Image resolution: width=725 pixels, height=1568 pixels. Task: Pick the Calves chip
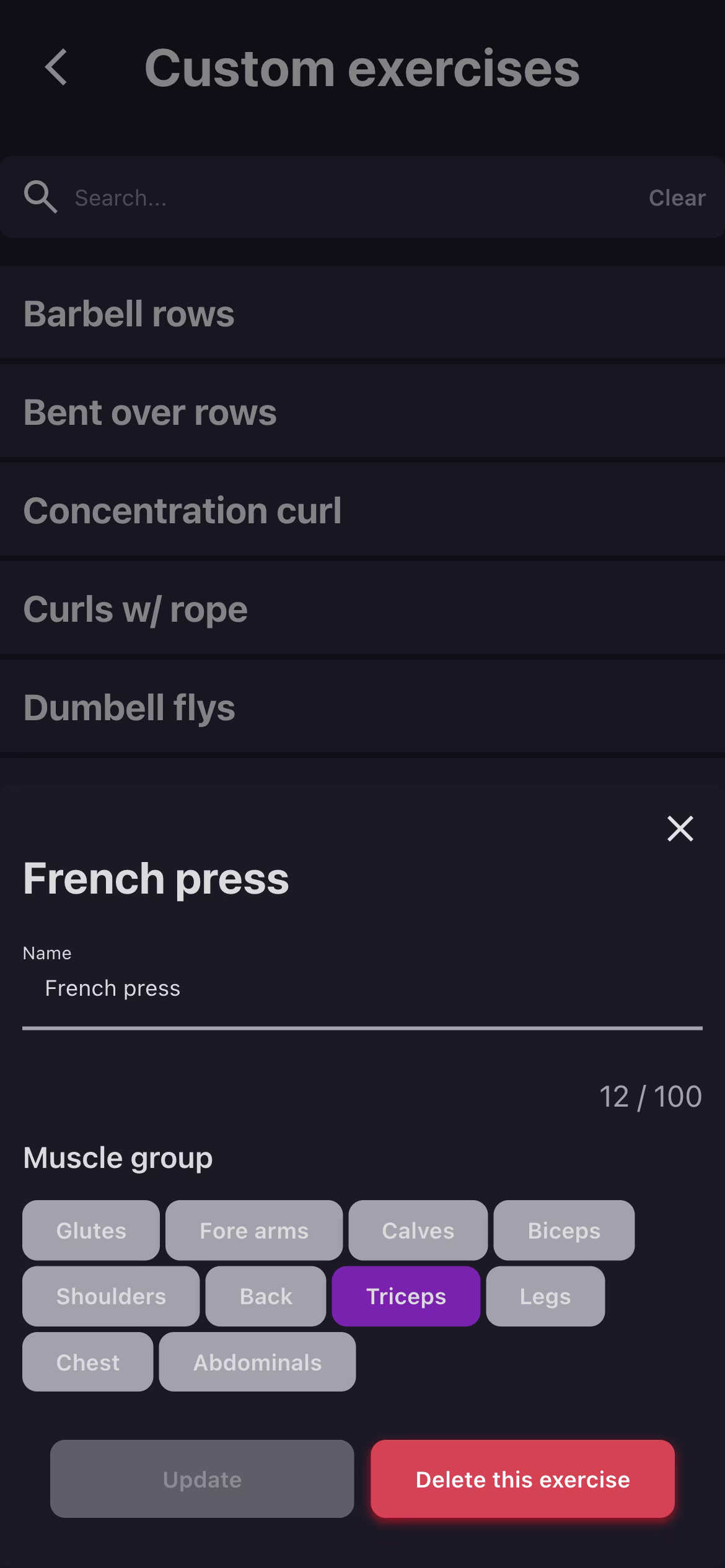[418, 1230]
